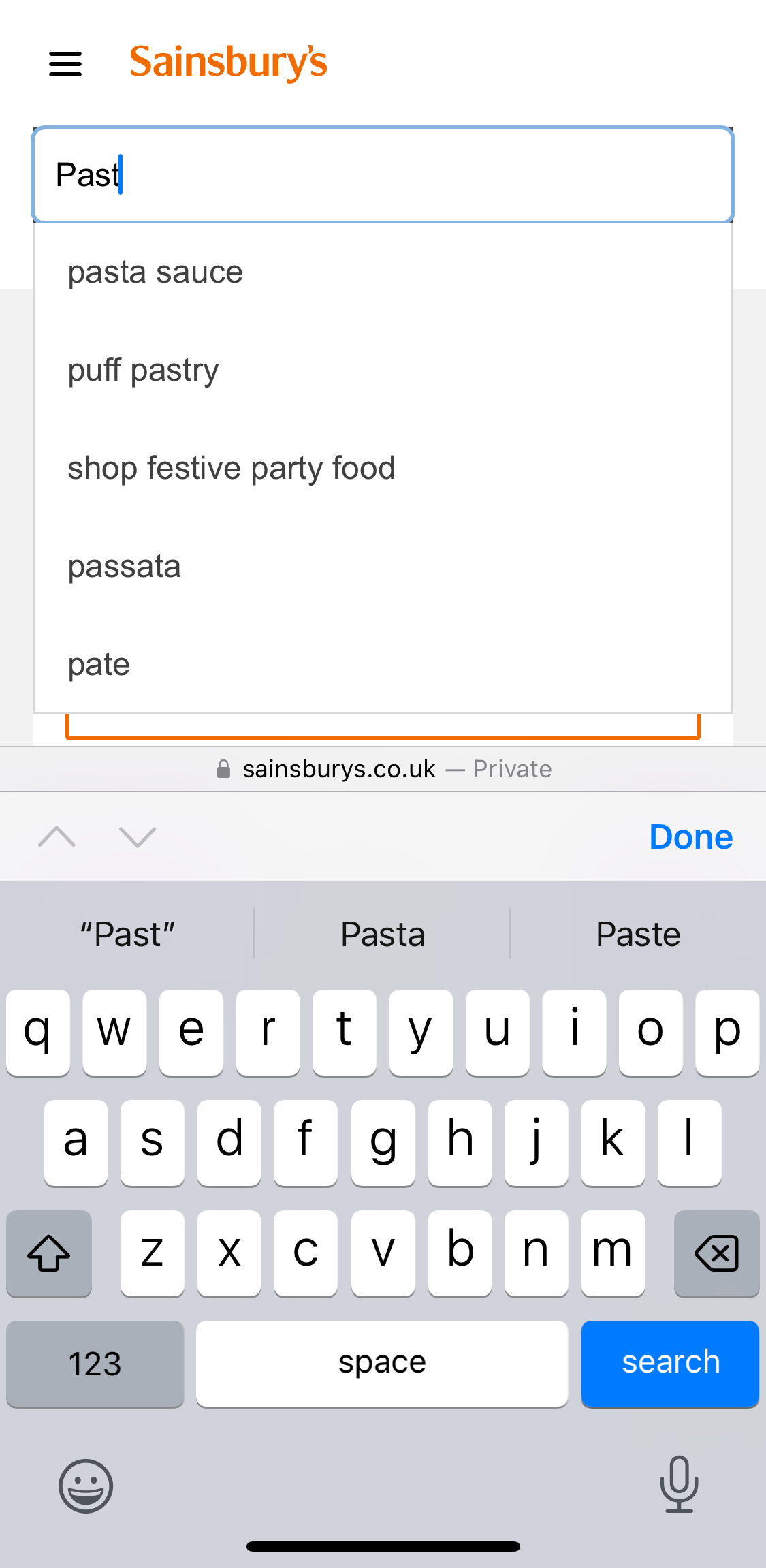This screenshot has width=766, height=1568.
Task: Choose the puff pastry suggestion
Action: pos(142,369)
